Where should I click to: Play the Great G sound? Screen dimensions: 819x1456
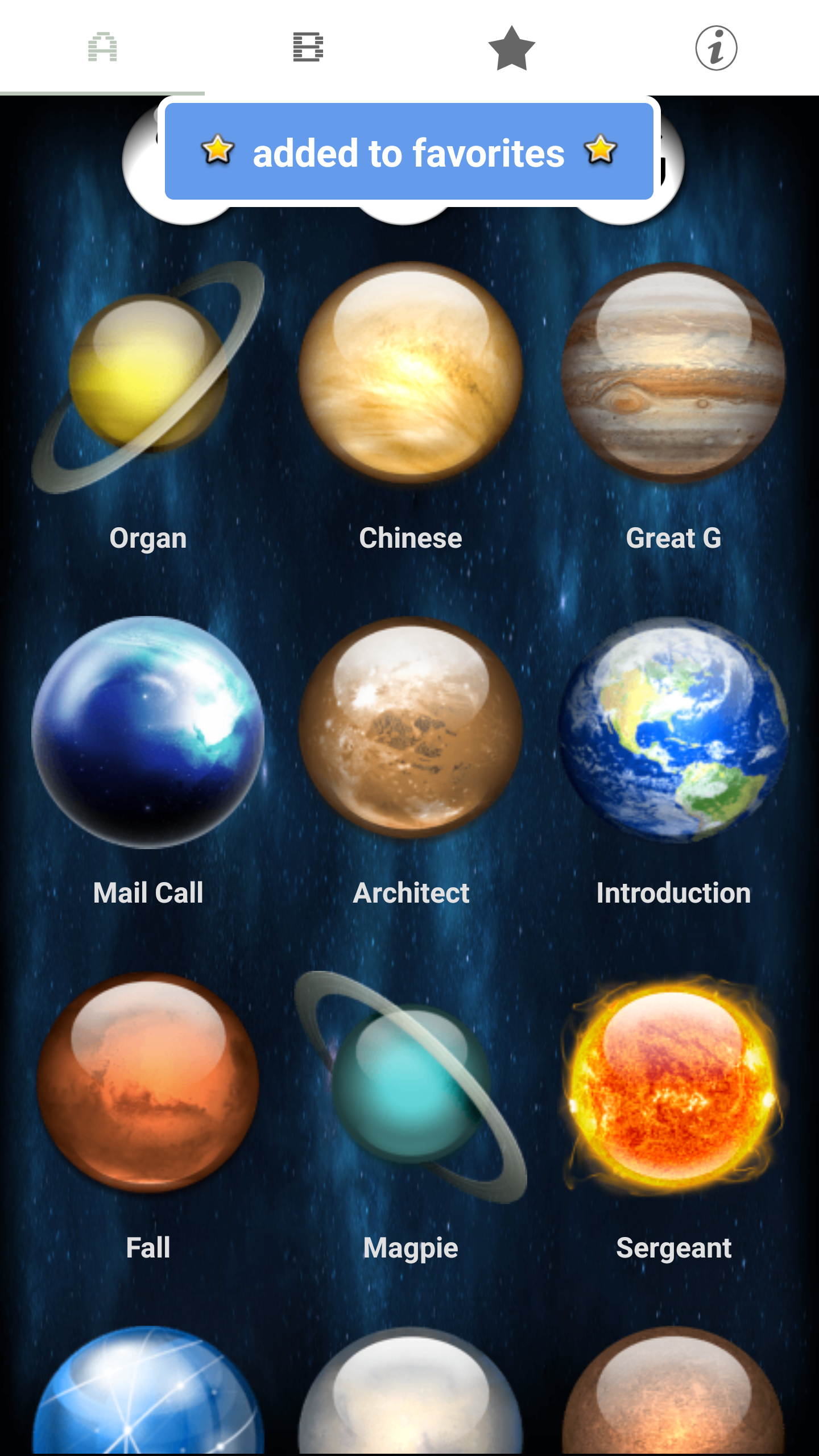(x=673, y=373)
